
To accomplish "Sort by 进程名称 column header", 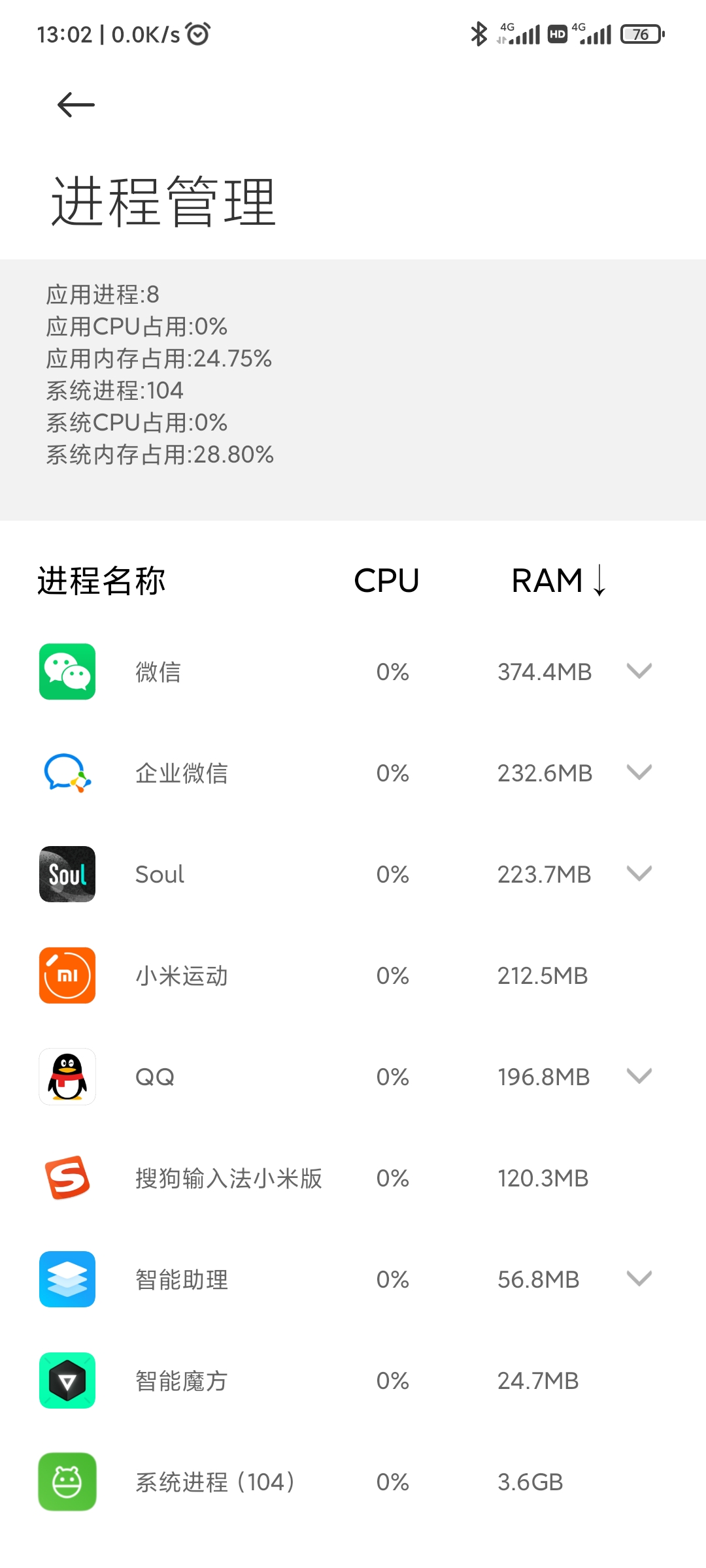I will tap(101, 580).
